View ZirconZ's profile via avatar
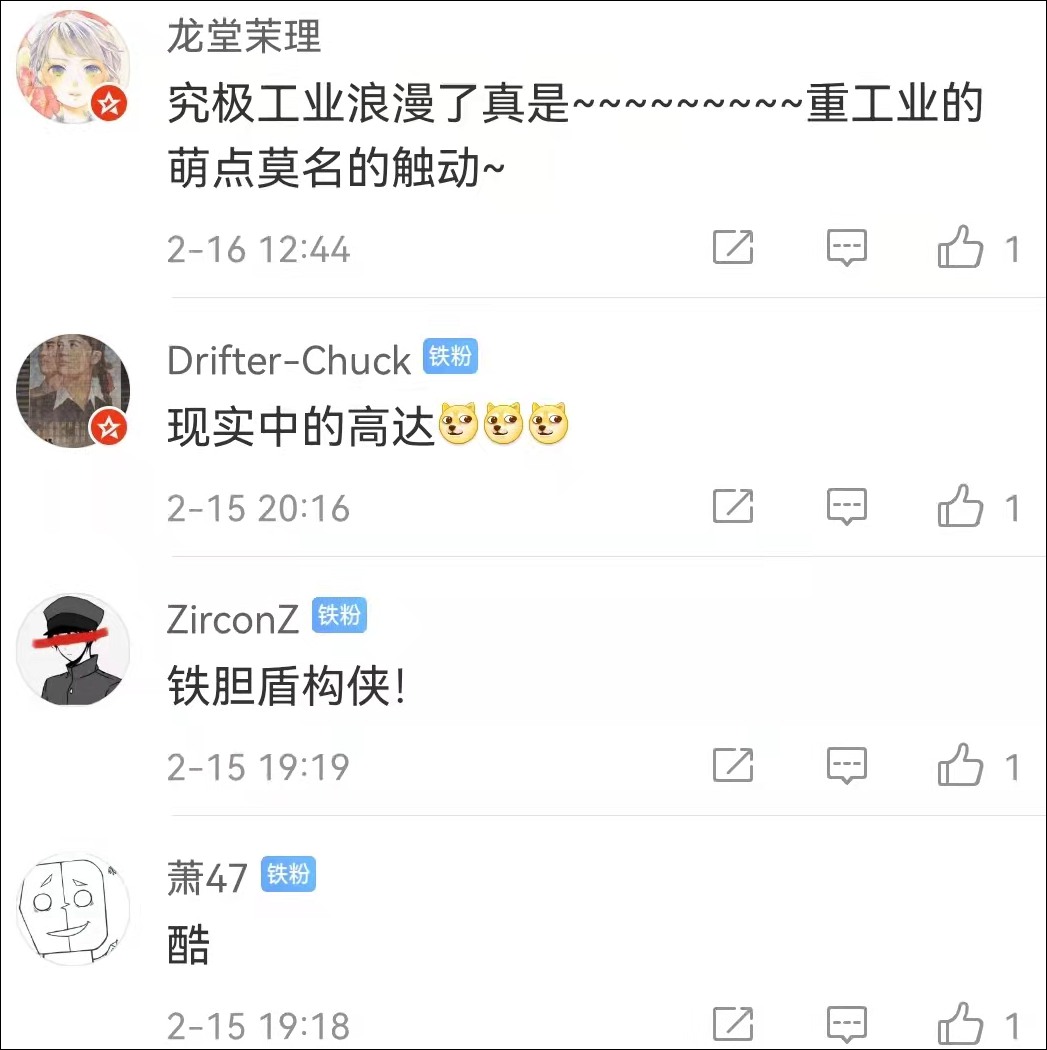1047x1050 pixels. [x=73, y=650]
